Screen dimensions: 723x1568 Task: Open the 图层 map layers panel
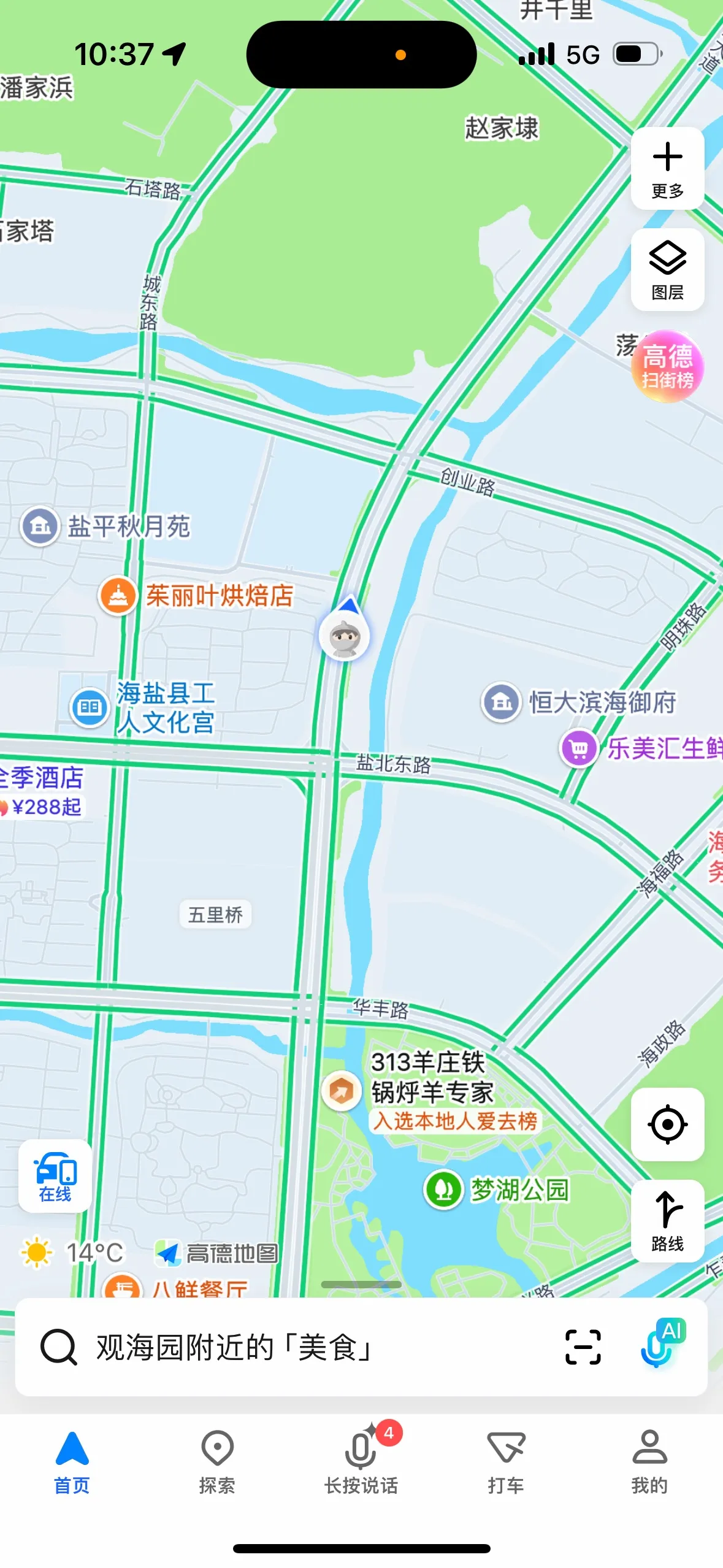(667, 270)
